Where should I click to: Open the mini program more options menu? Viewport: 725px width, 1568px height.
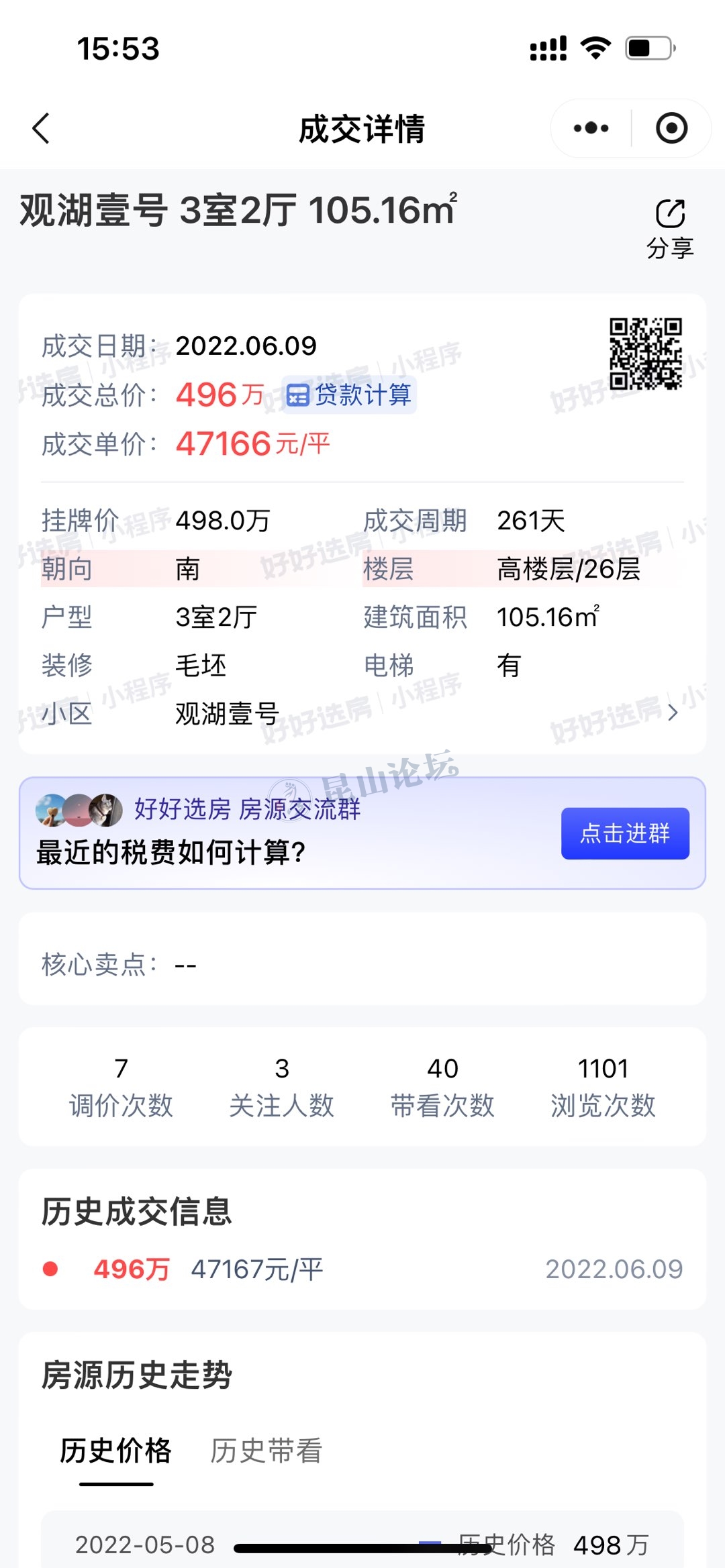pyautogui.click(x=591, y=128)
